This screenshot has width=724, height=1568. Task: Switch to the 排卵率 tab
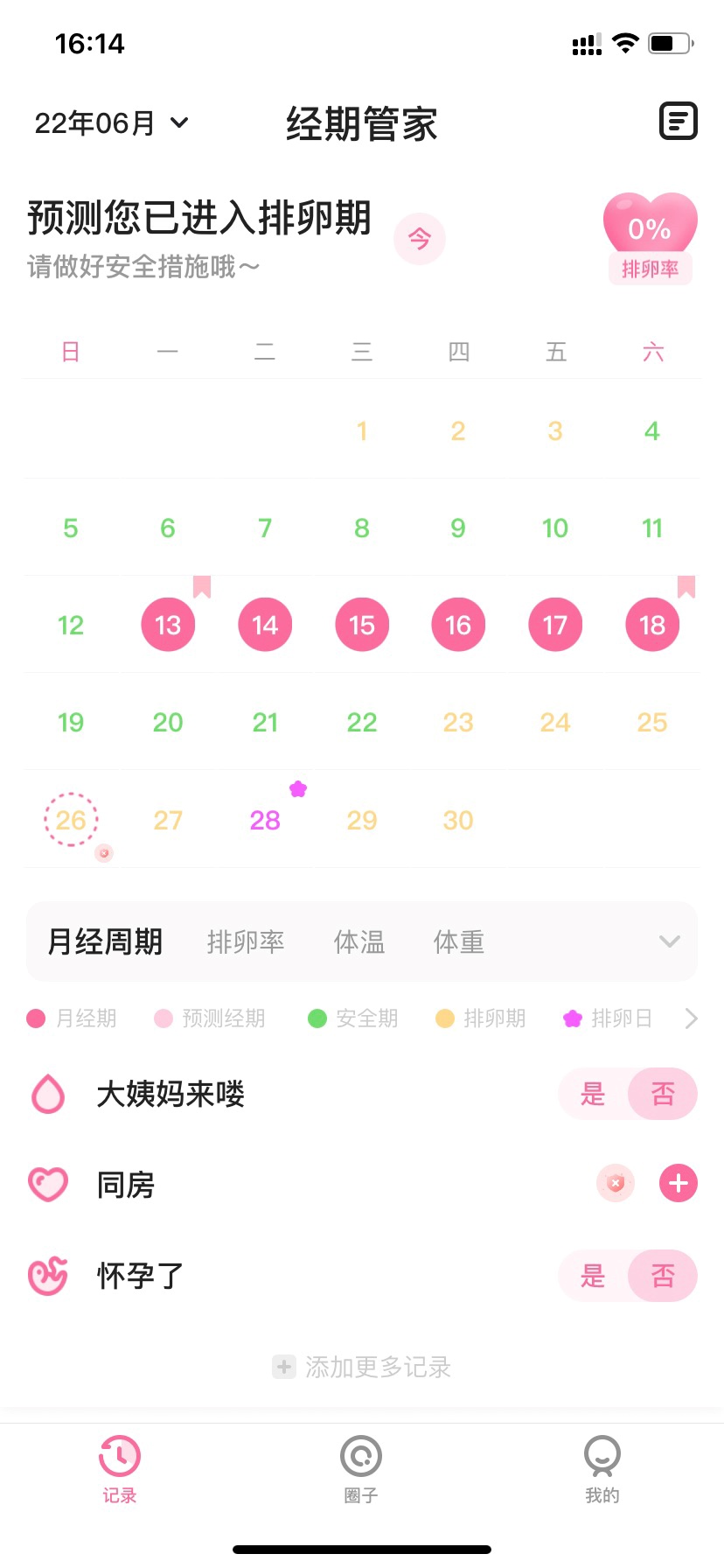(246, 942)
